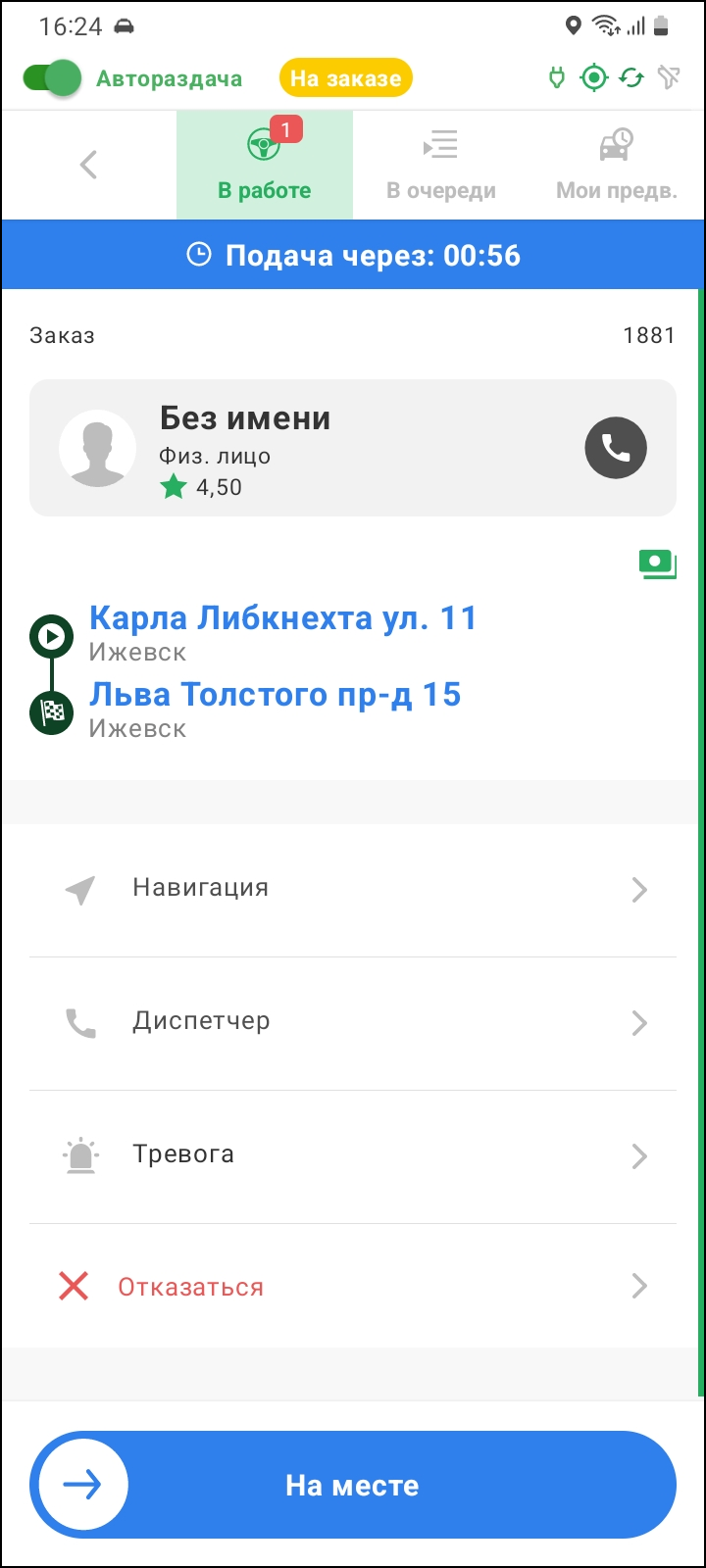The width and height of the screenshot is (706, 1568).
Task: Open pickup address Карла Либкнехта ул. 11
Action: (282, 618)
